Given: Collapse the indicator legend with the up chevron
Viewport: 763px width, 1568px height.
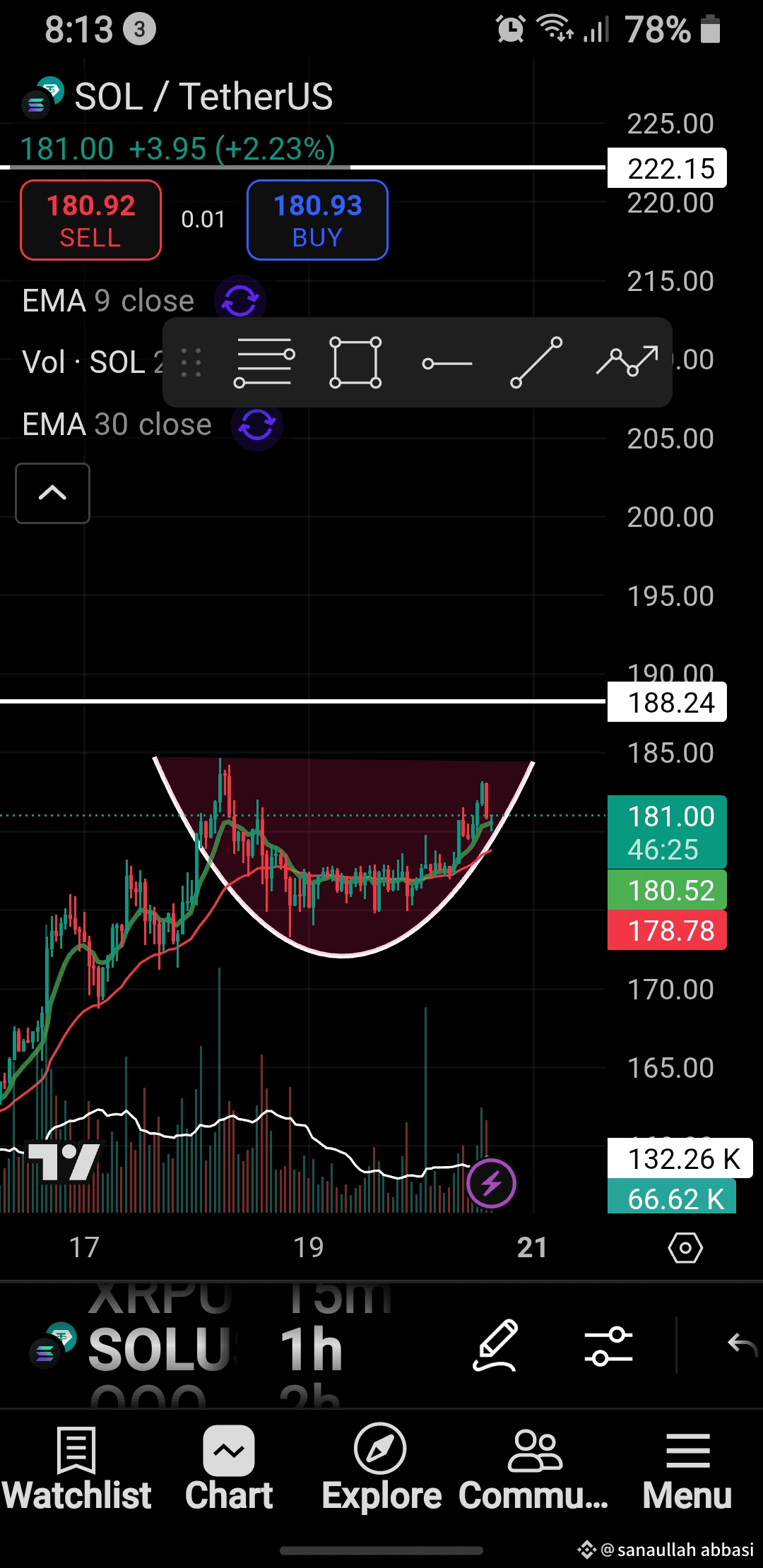Looking at the screenshot, I should [52, 493].
